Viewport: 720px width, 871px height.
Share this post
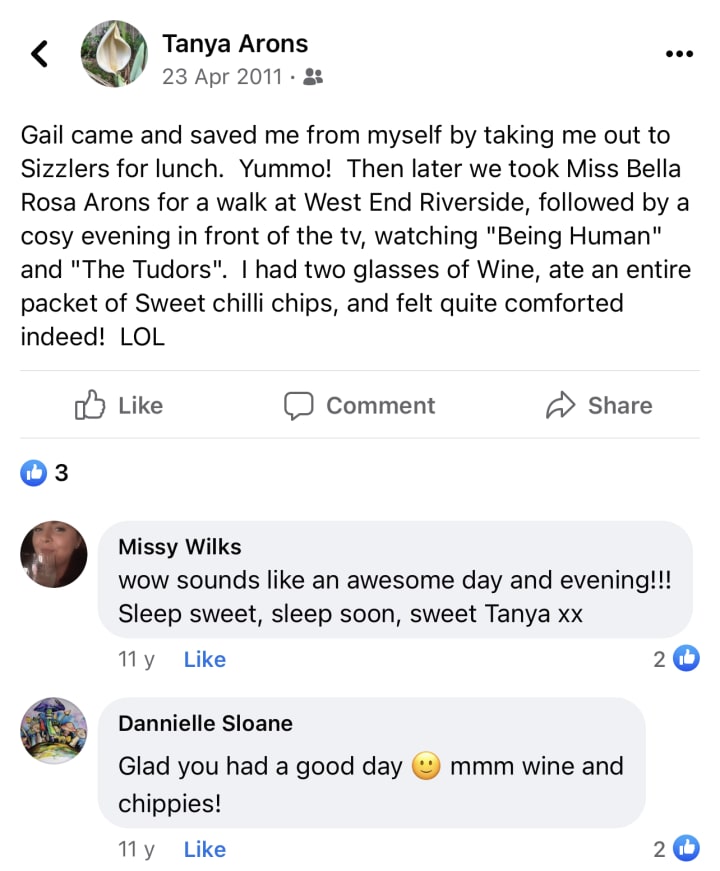599,405
